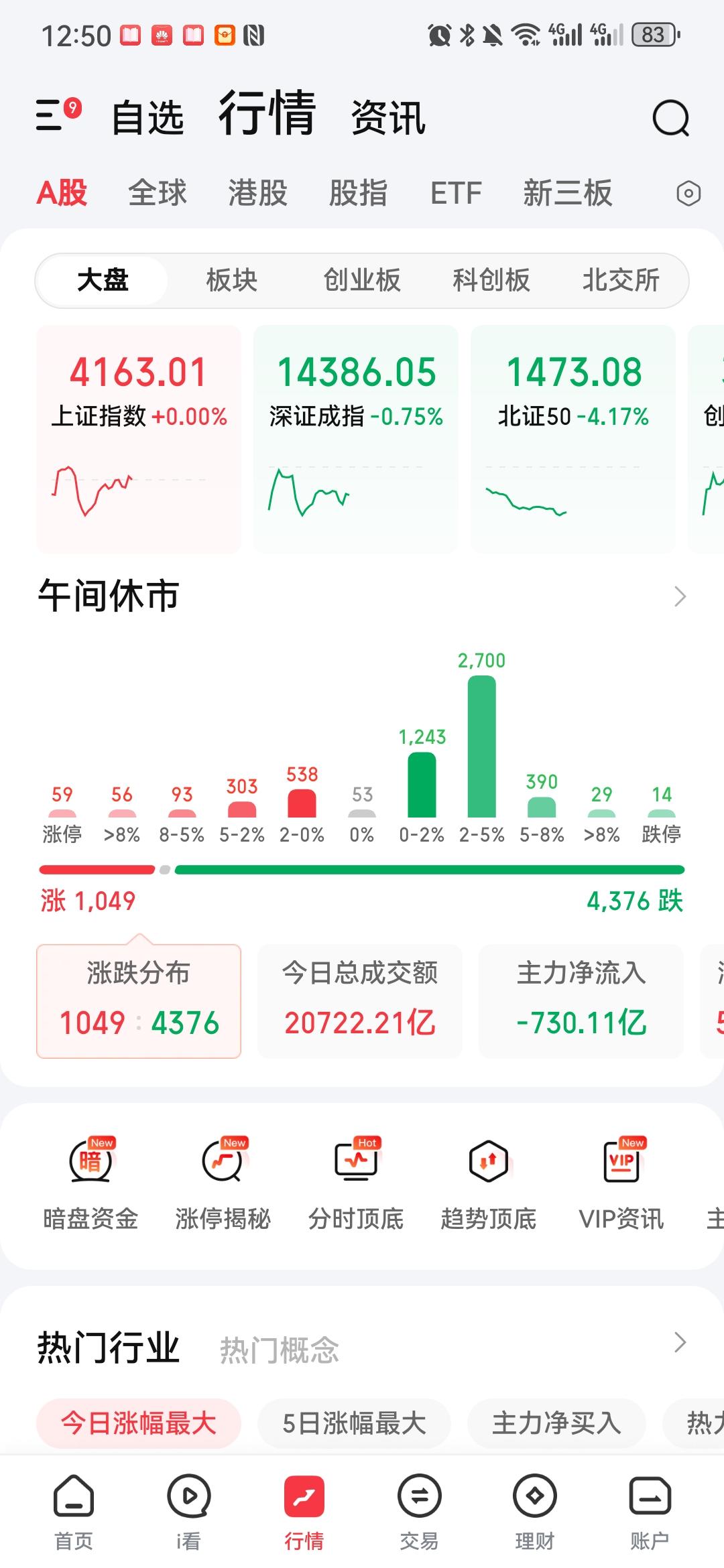Tap the red-green advance decline ratio bar

pyautogui.click(x=362, y=870)
